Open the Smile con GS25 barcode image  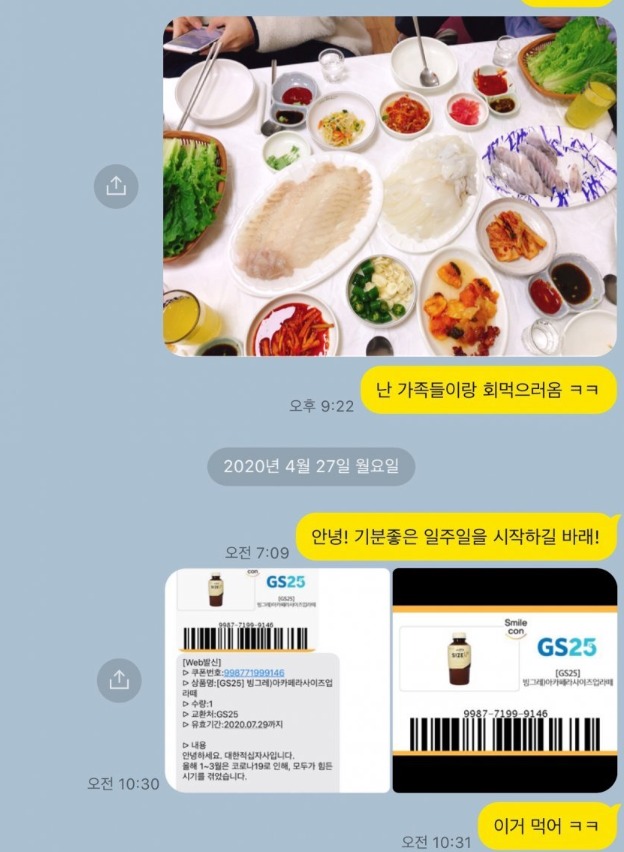tap(504, 680)
